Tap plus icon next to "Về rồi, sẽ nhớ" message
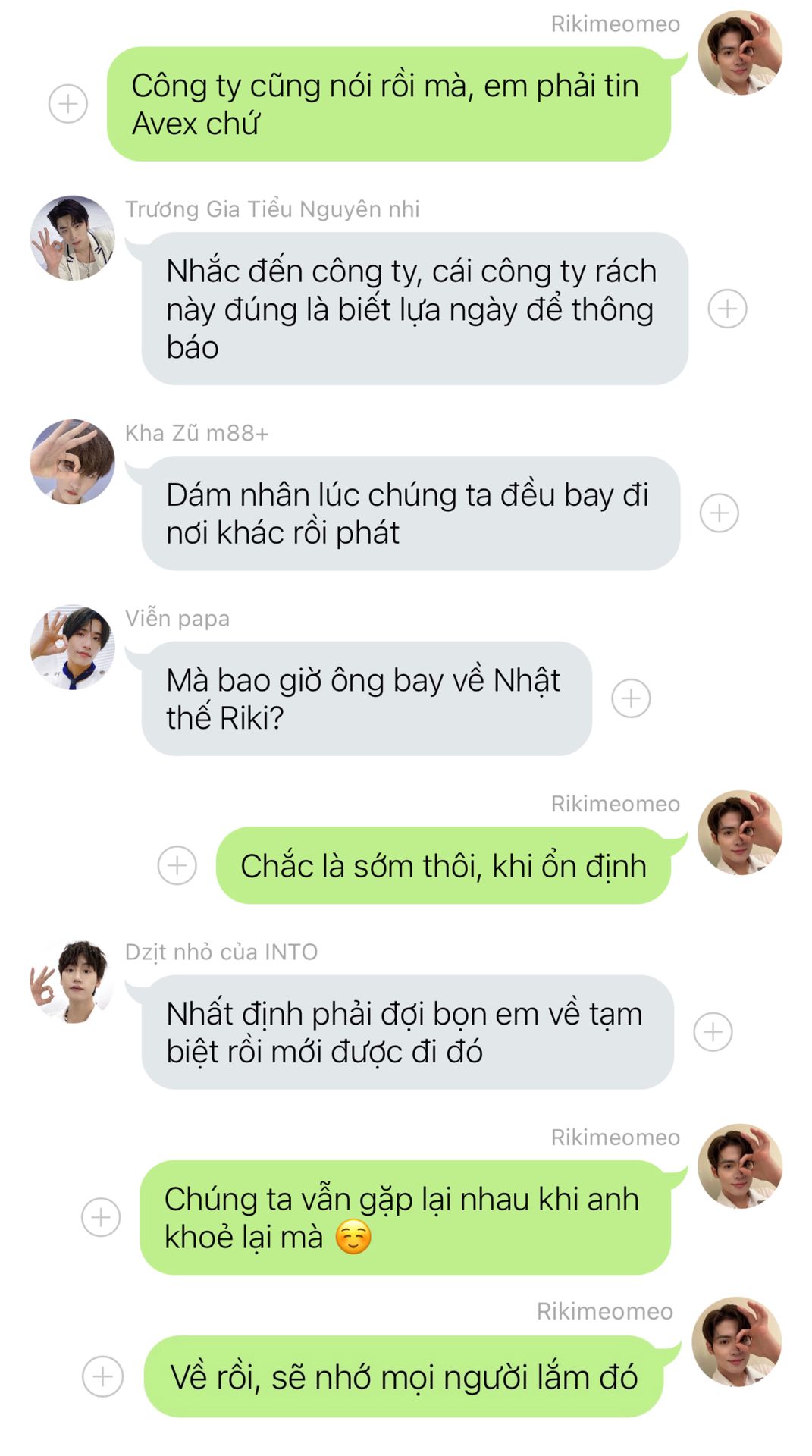The image size is (812, 1456). coord(102,1376)
